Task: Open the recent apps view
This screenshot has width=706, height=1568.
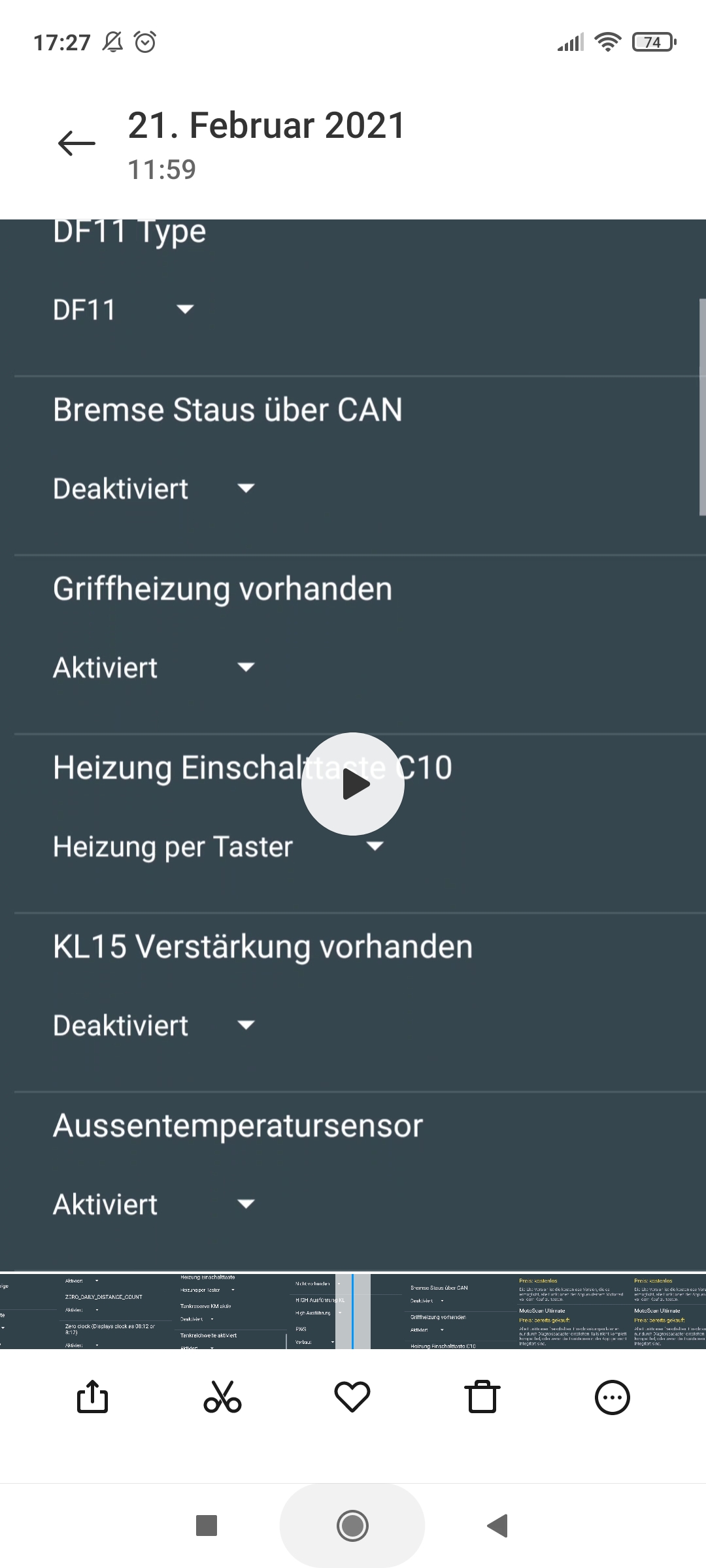Action: point(207,1526)
